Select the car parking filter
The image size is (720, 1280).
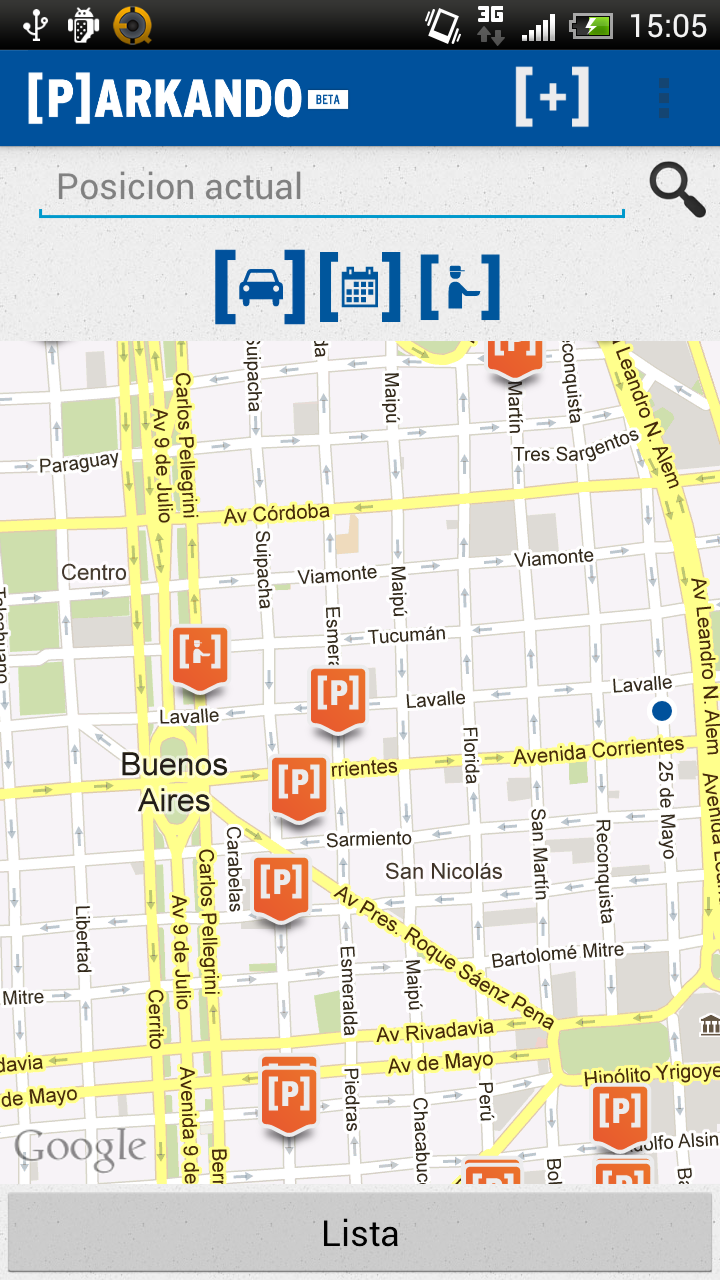(x=260, y=287)
